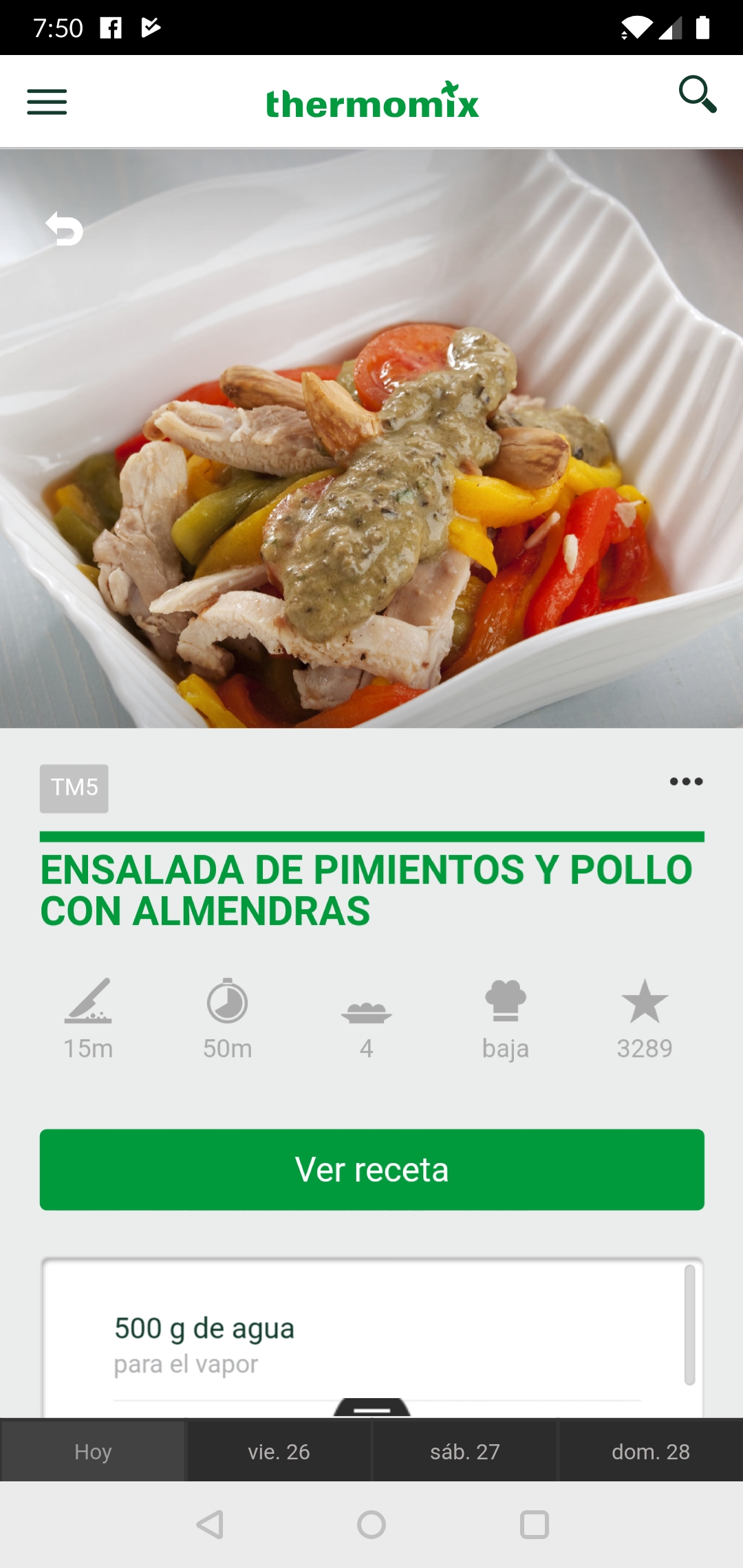Go back using the return arrow
Image resolution: width=743 pixels, height=1568 pixels.
tap(64, 229)
